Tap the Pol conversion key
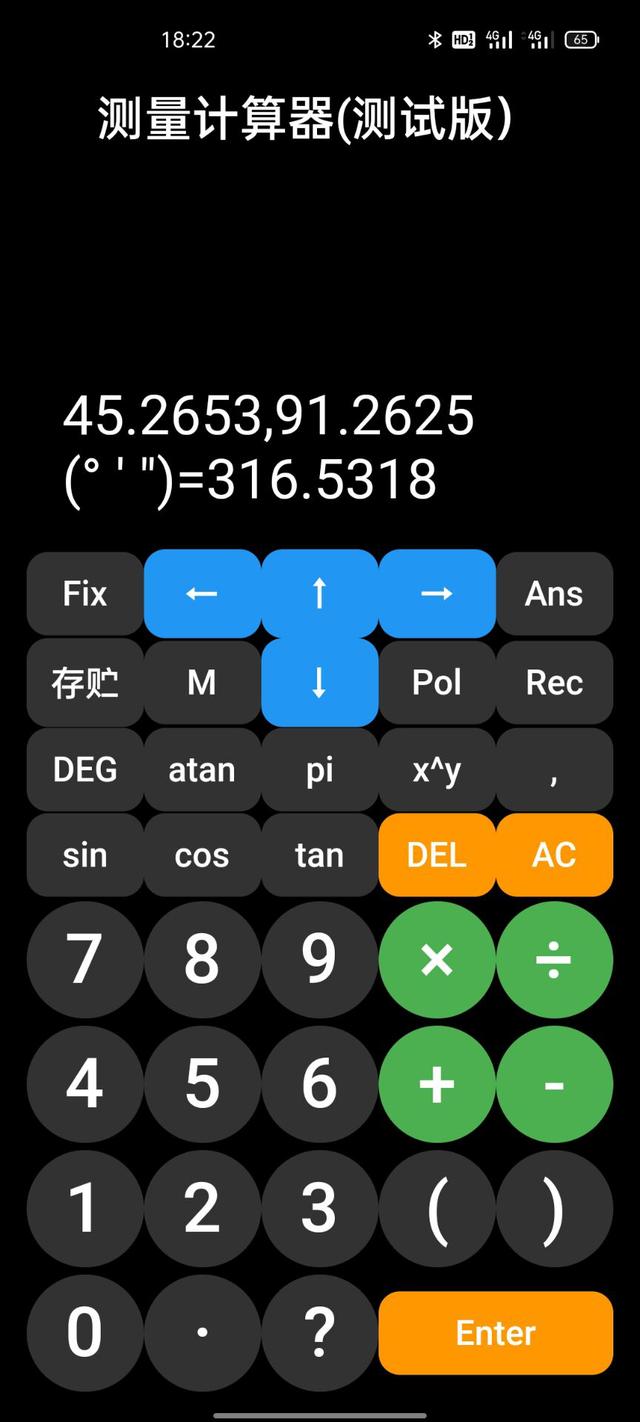This screenshot has height=1422, width=640. [x=437, y=683]
